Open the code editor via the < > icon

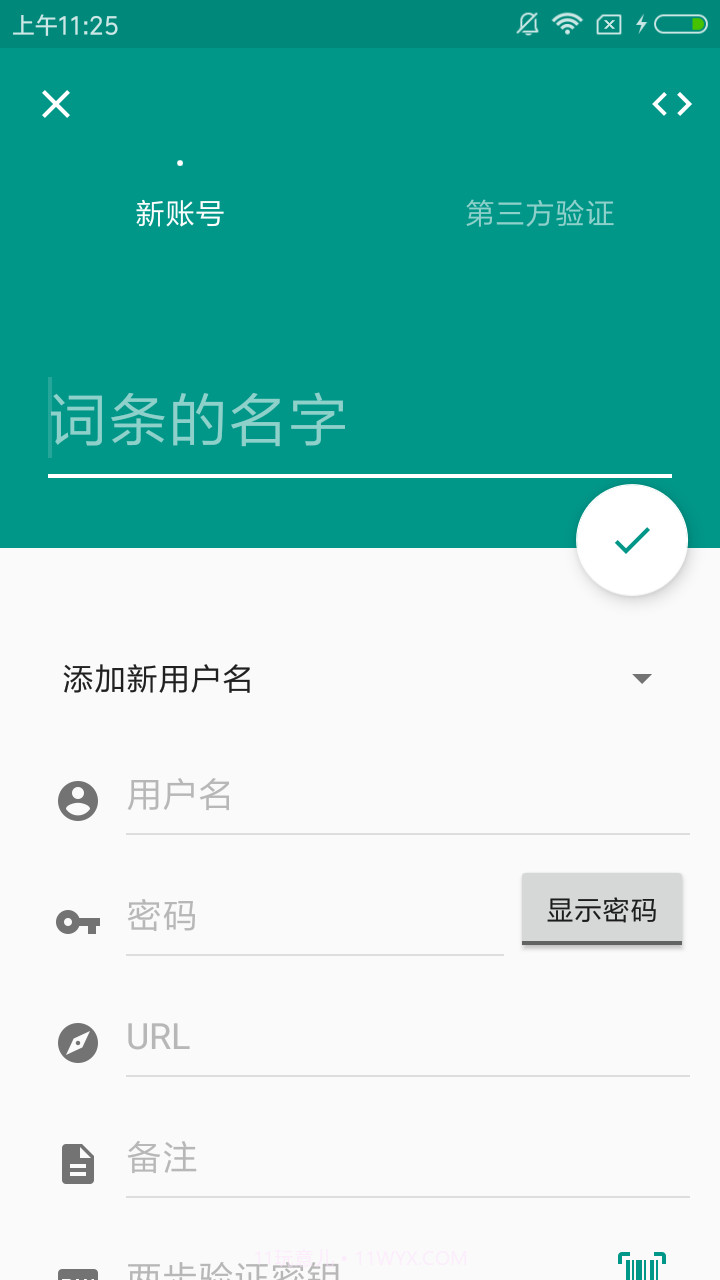(x=670, y=103)
